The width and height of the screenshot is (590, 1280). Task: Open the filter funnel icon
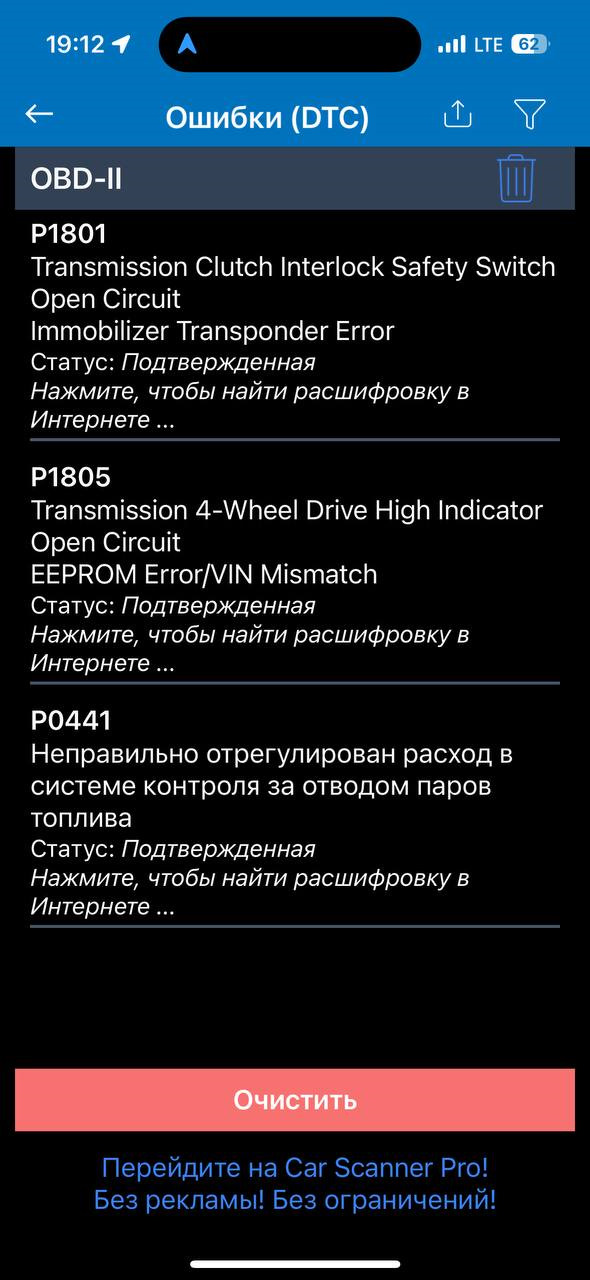click(530, 114)
